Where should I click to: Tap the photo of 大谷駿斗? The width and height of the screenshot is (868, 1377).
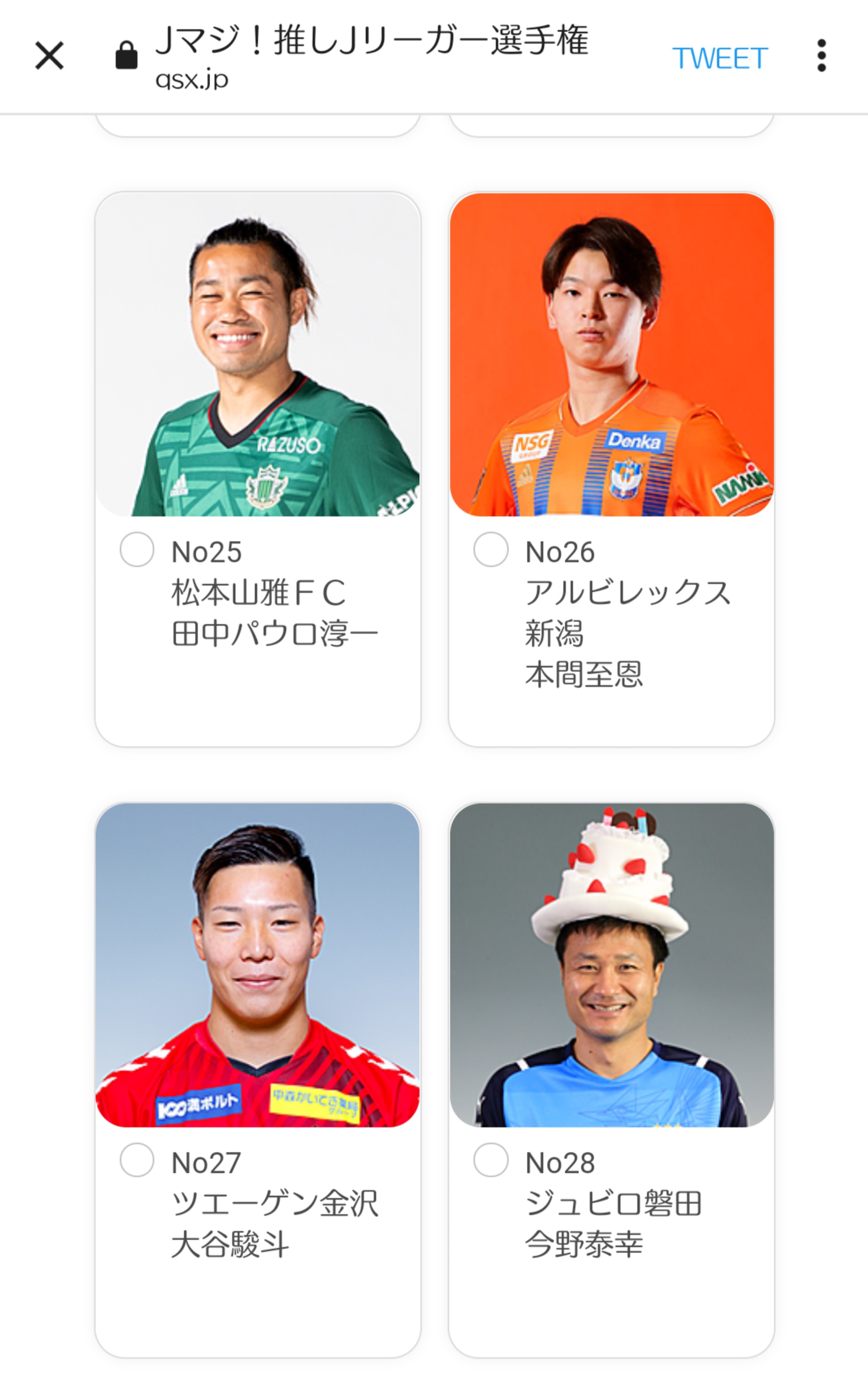[258, 965]
